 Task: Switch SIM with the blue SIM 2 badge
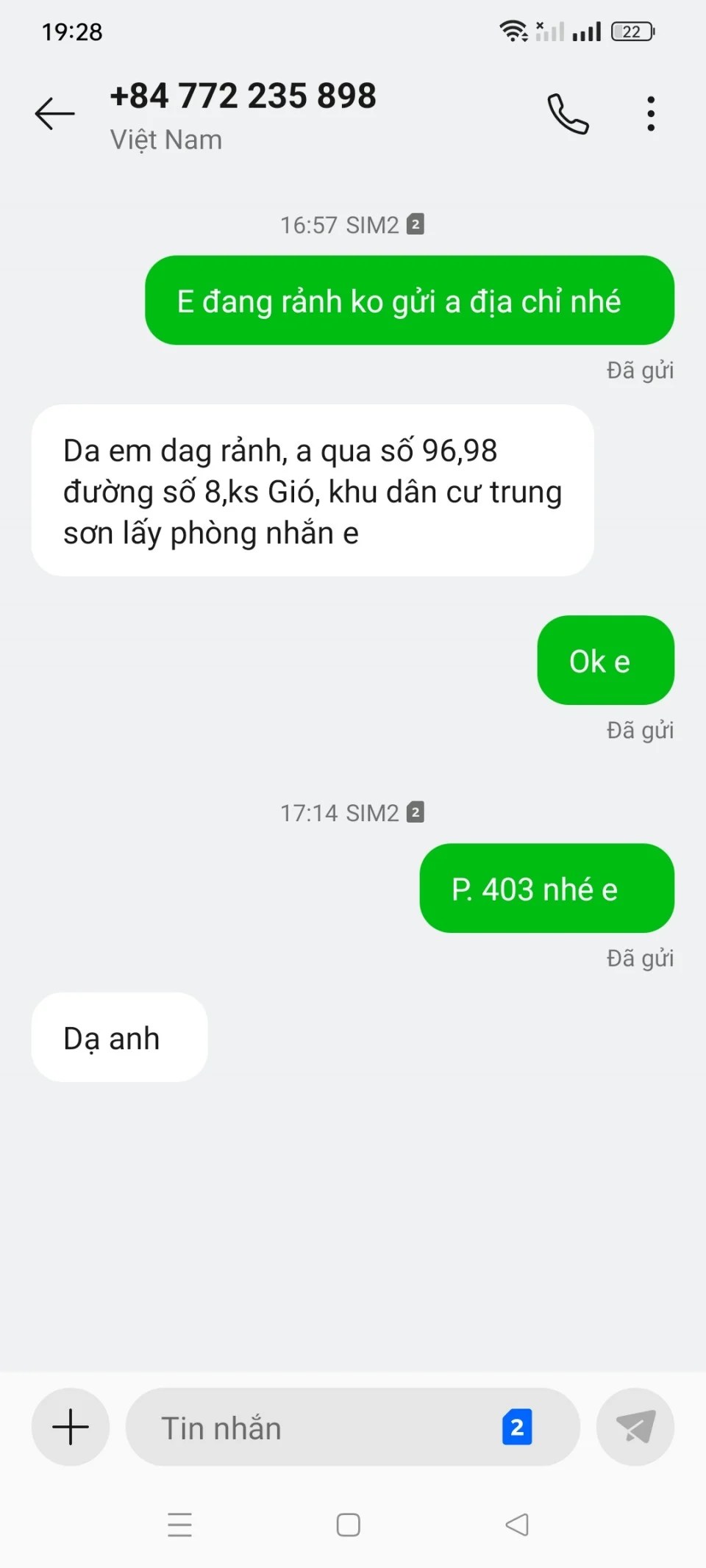(517, 1428)
